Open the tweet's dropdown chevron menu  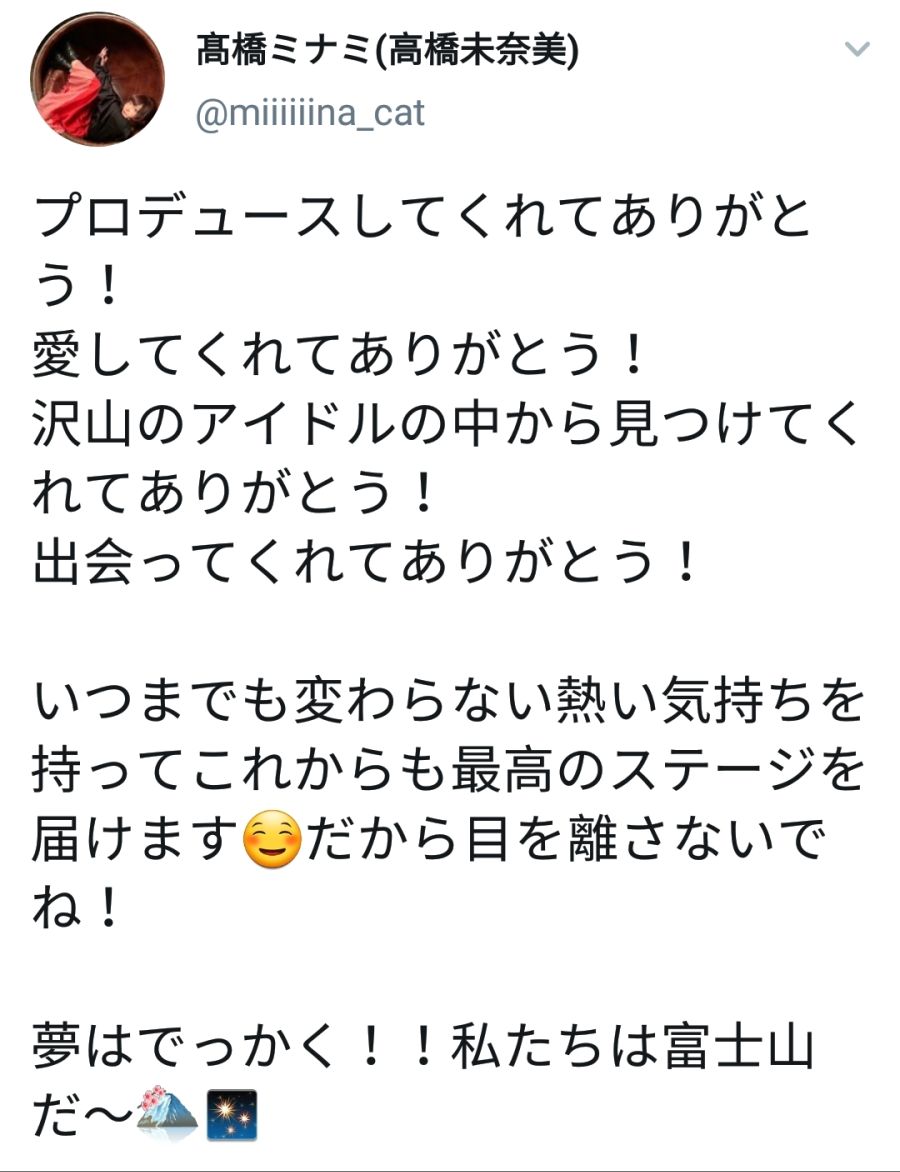click(857, 50)
